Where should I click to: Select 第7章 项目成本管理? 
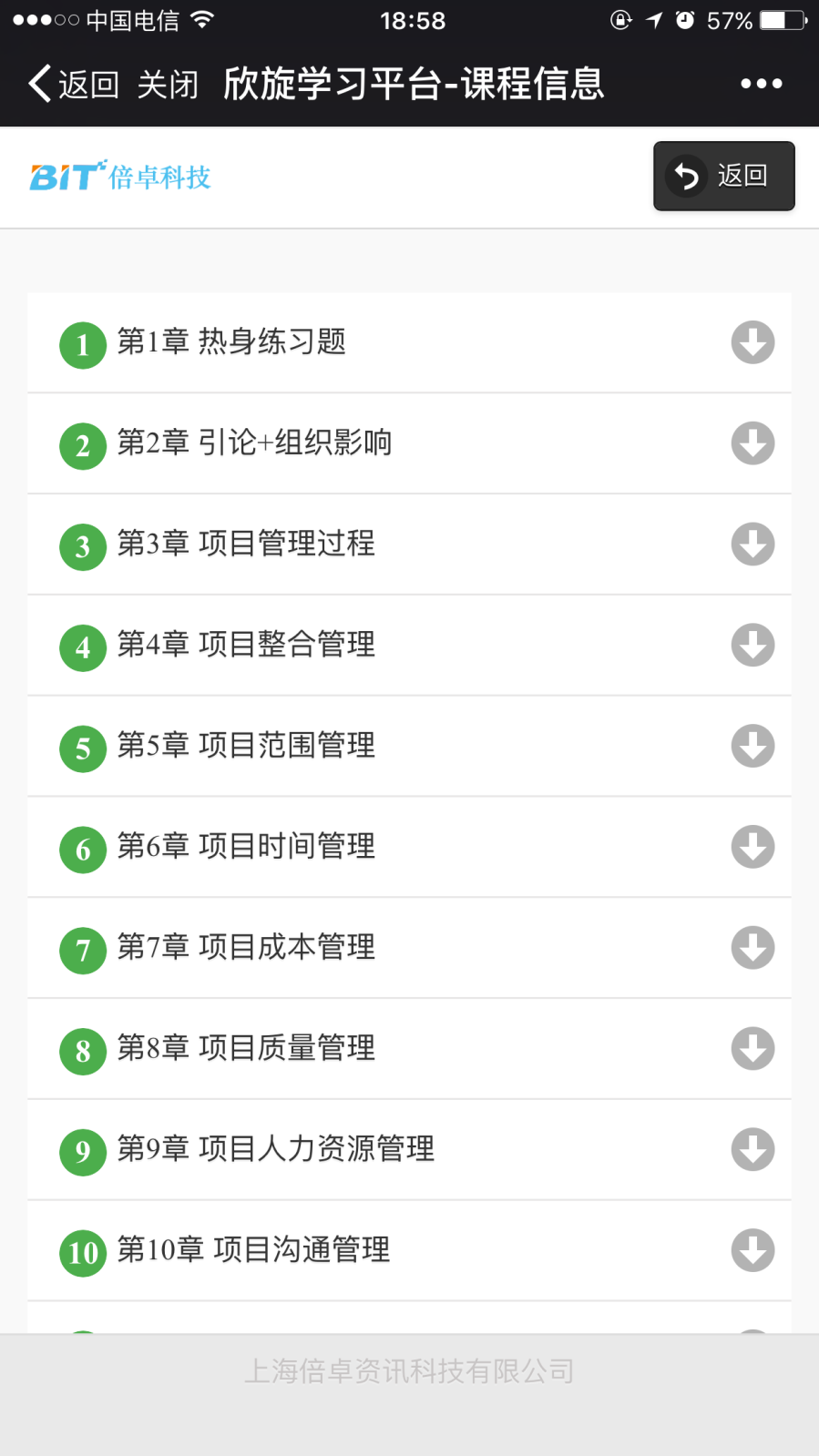[409, 948]
